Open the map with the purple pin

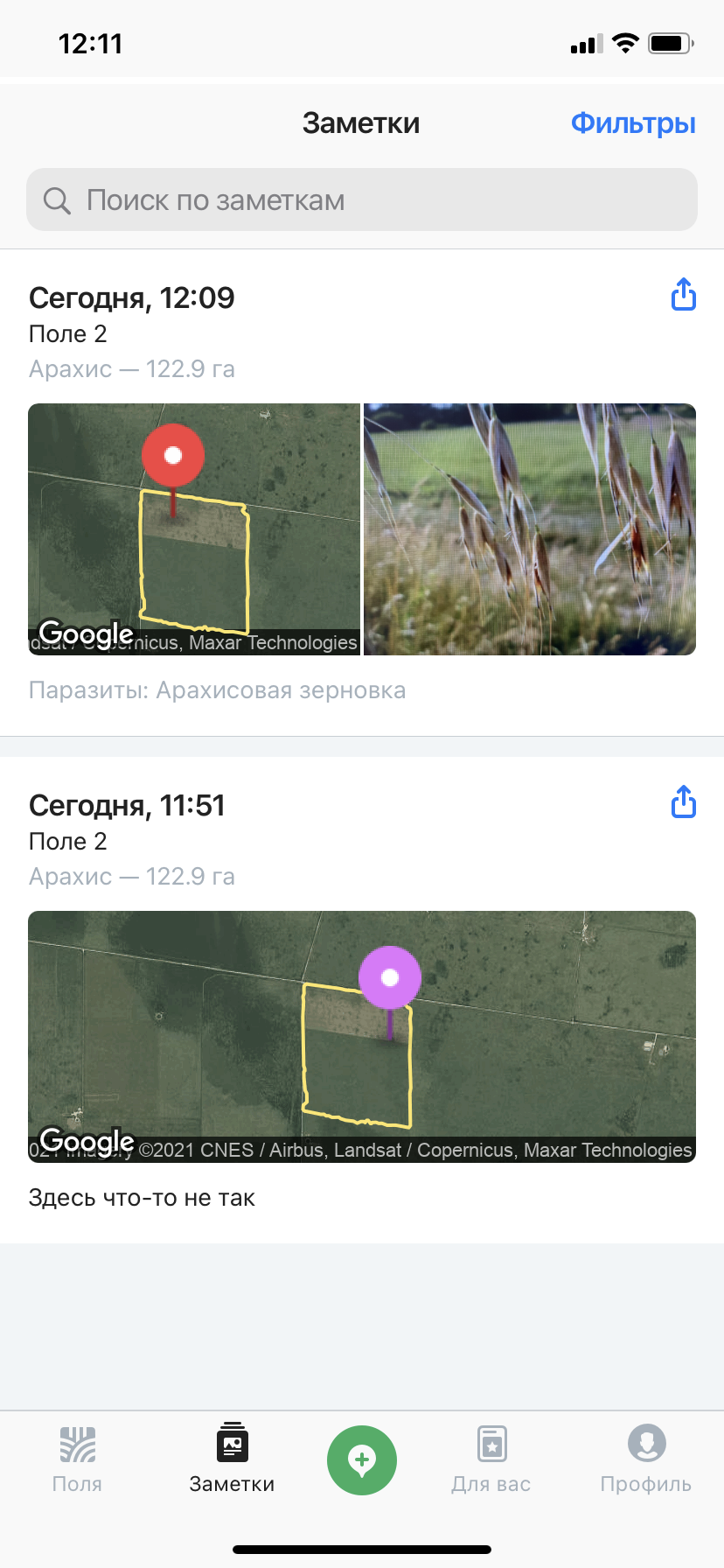coord(362,1036)
